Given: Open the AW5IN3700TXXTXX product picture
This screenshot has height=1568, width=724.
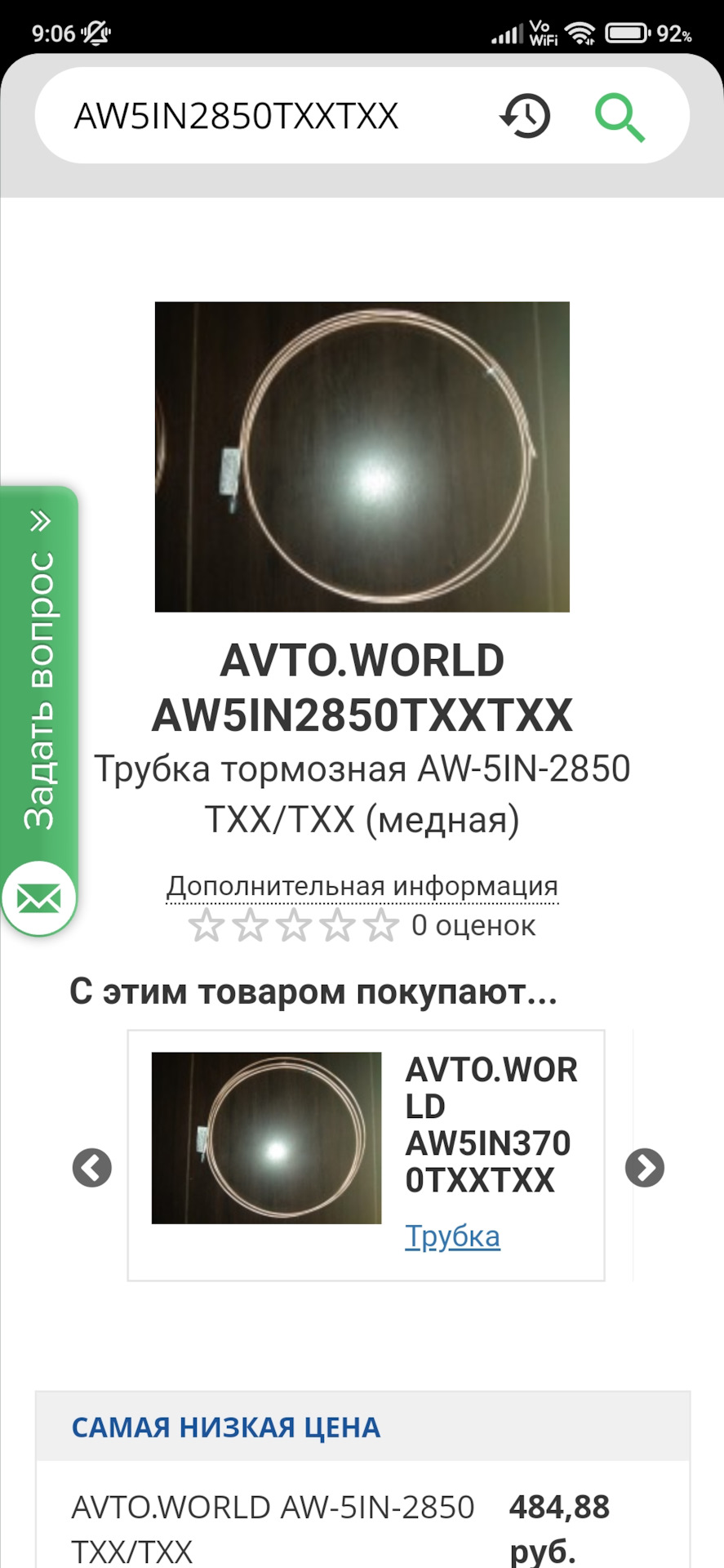Looking at the screenshot, I should click(266, 1138).
